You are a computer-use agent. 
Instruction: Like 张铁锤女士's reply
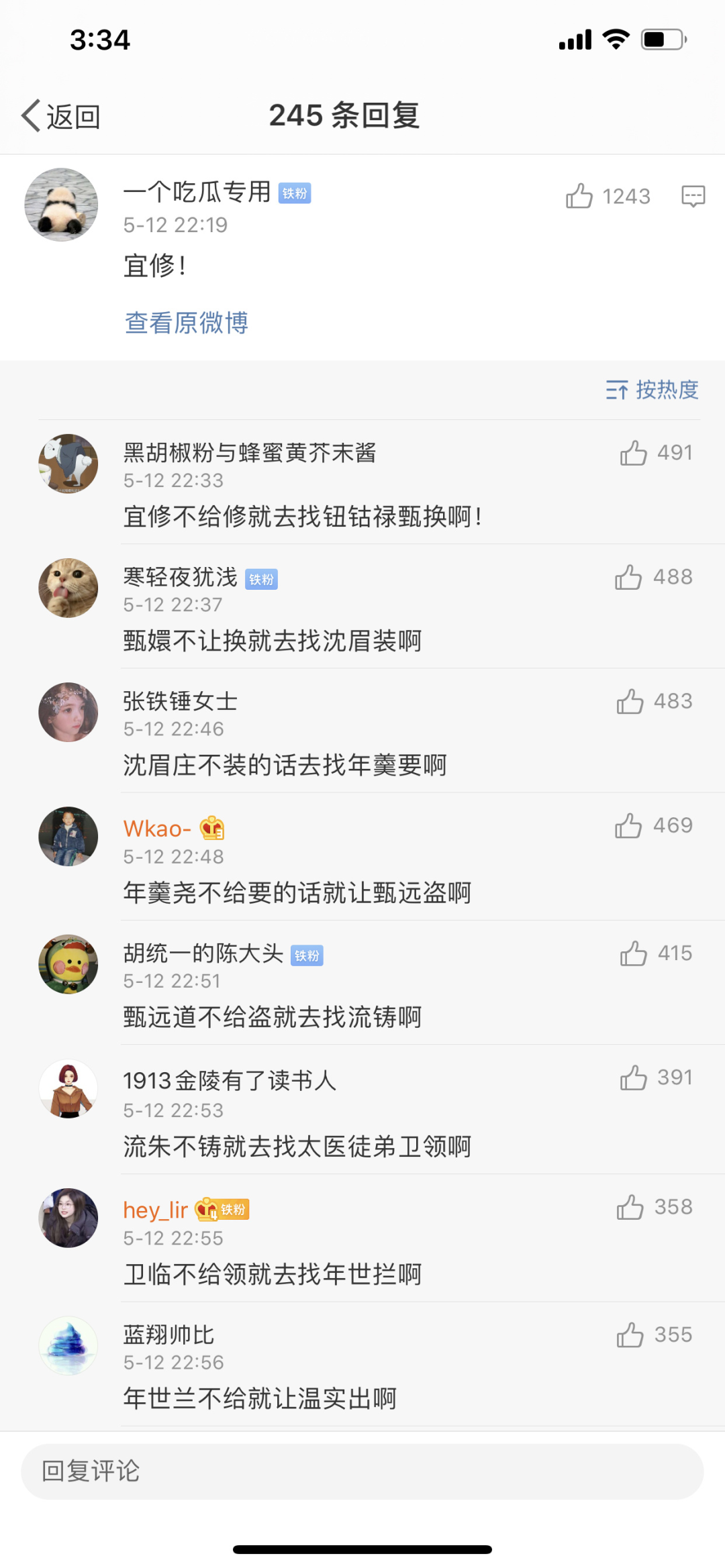coord(630,701)
